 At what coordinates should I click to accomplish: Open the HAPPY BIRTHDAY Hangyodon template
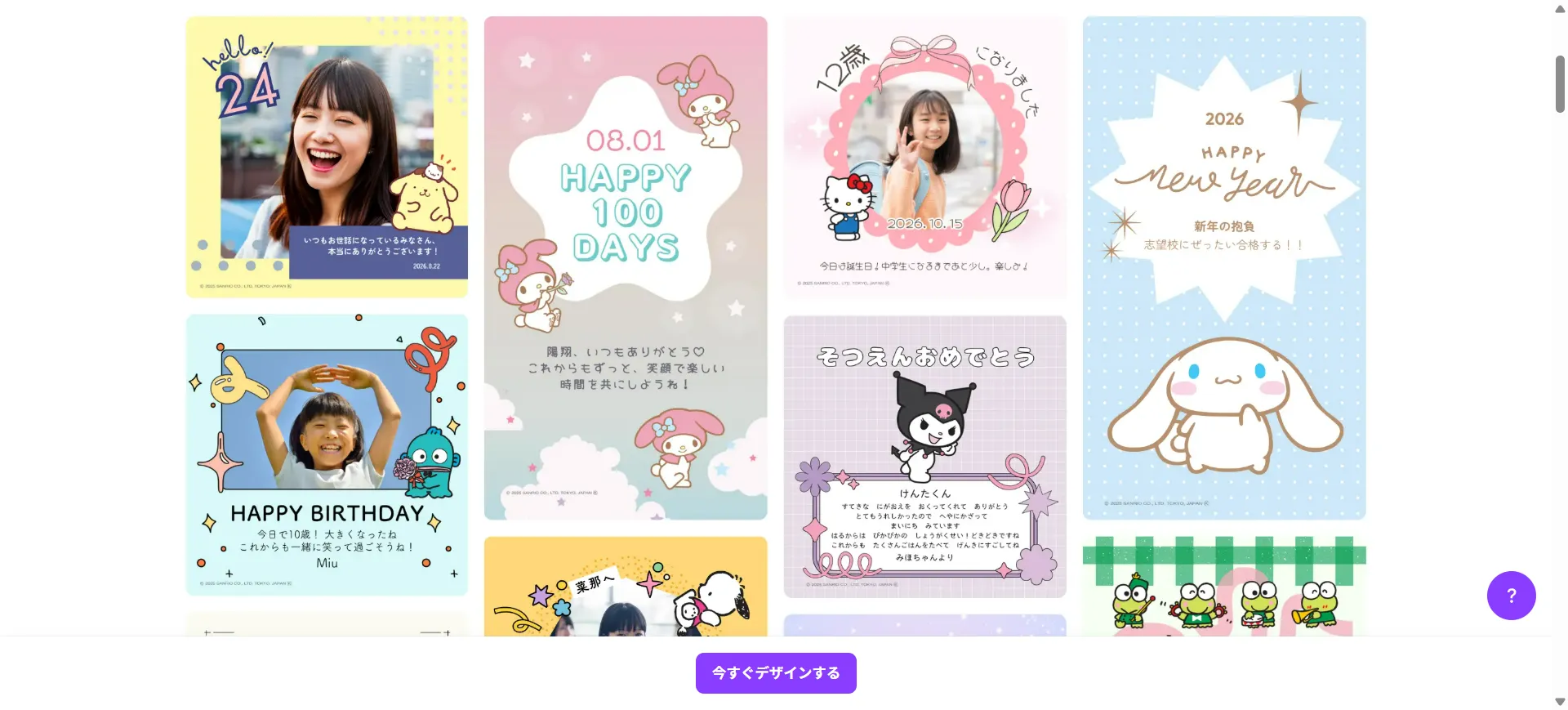[327, 454]
